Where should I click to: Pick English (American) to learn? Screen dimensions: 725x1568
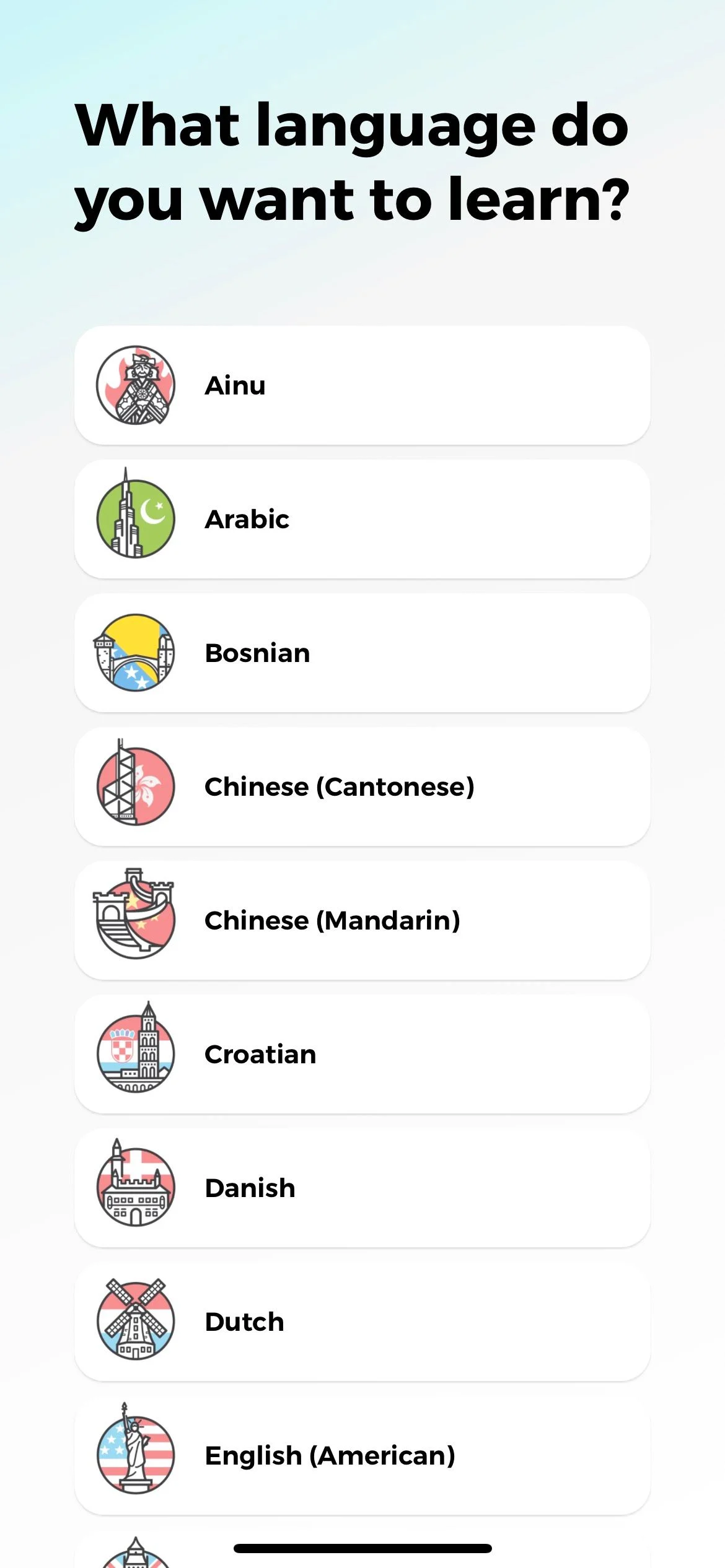pyautogui.click(x=362, y=1455)
